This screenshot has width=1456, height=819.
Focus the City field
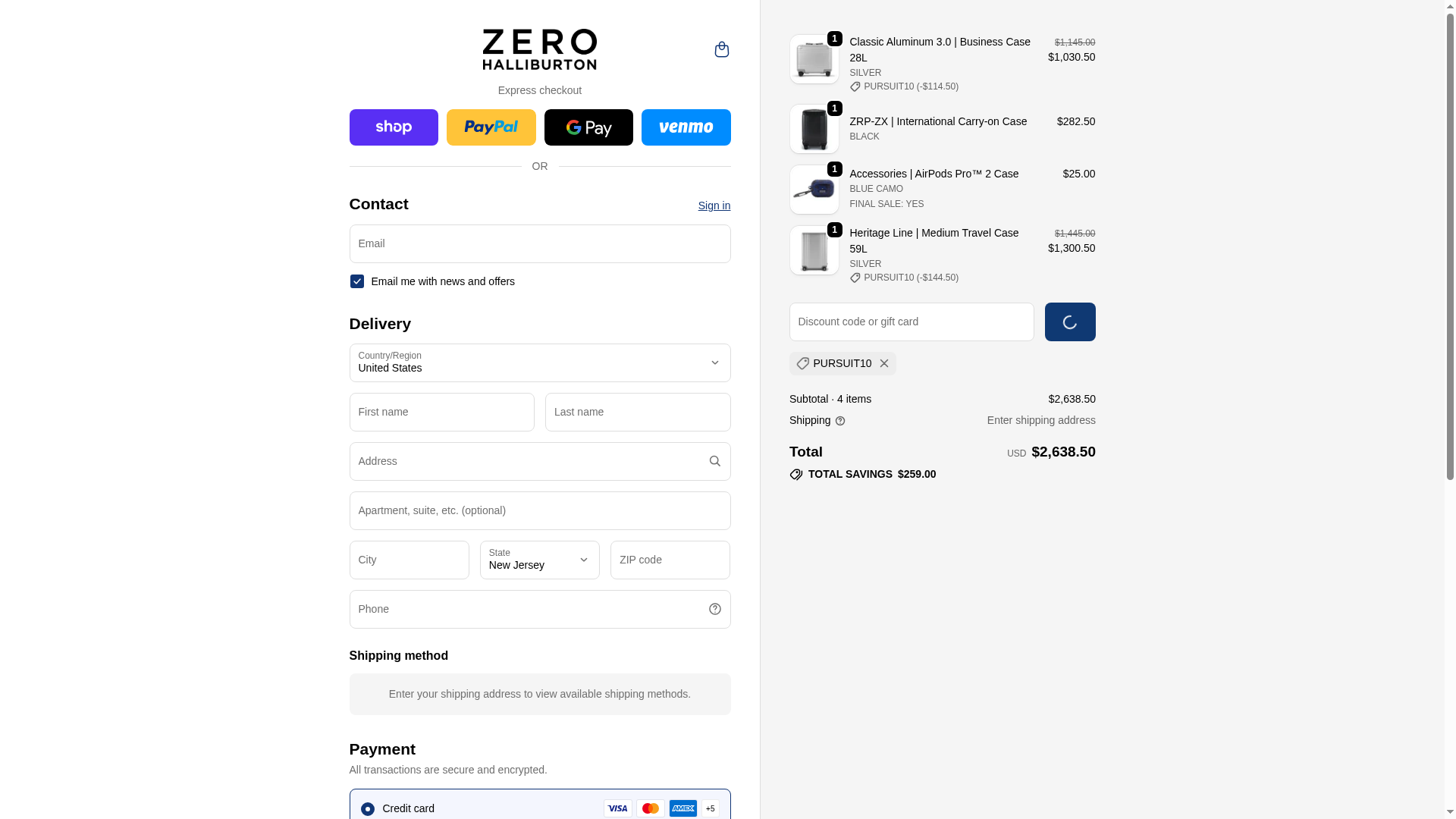pyautogui.click(x=409, y=560)
